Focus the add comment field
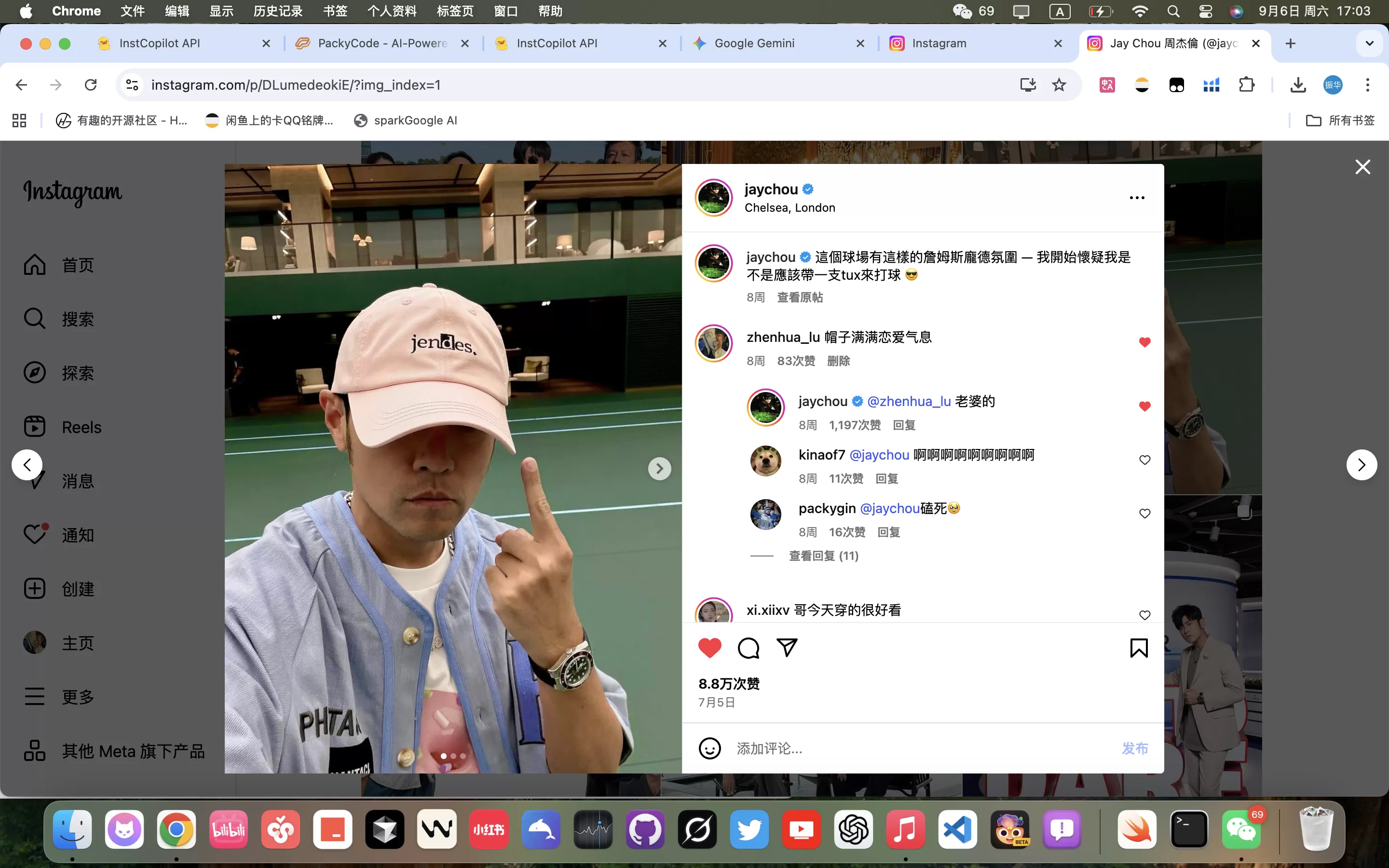The height and width of the screenshot is (868, 1389). point(918,748)
